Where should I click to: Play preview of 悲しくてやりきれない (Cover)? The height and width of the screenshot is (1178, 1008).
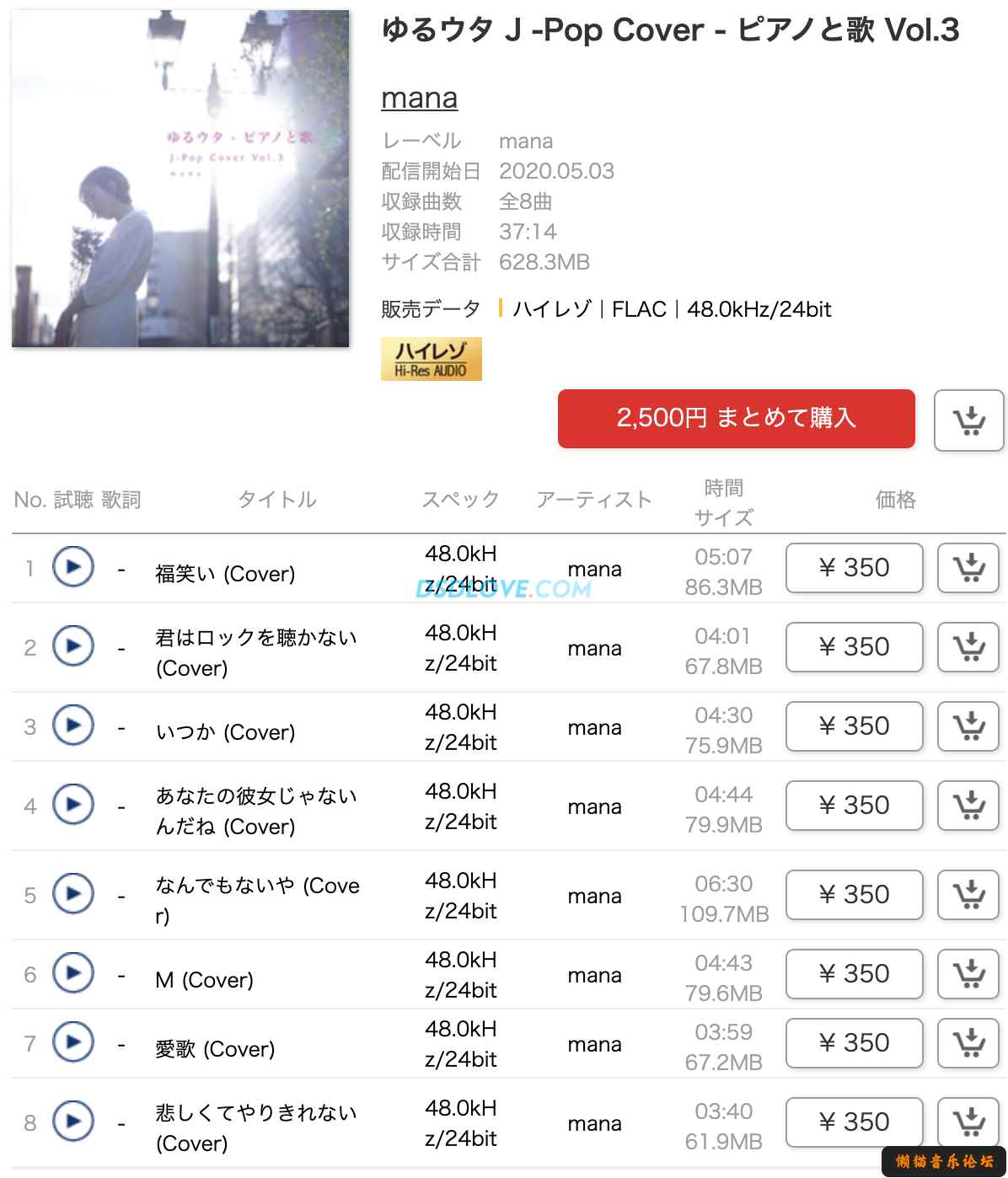tap(73, 1122)
